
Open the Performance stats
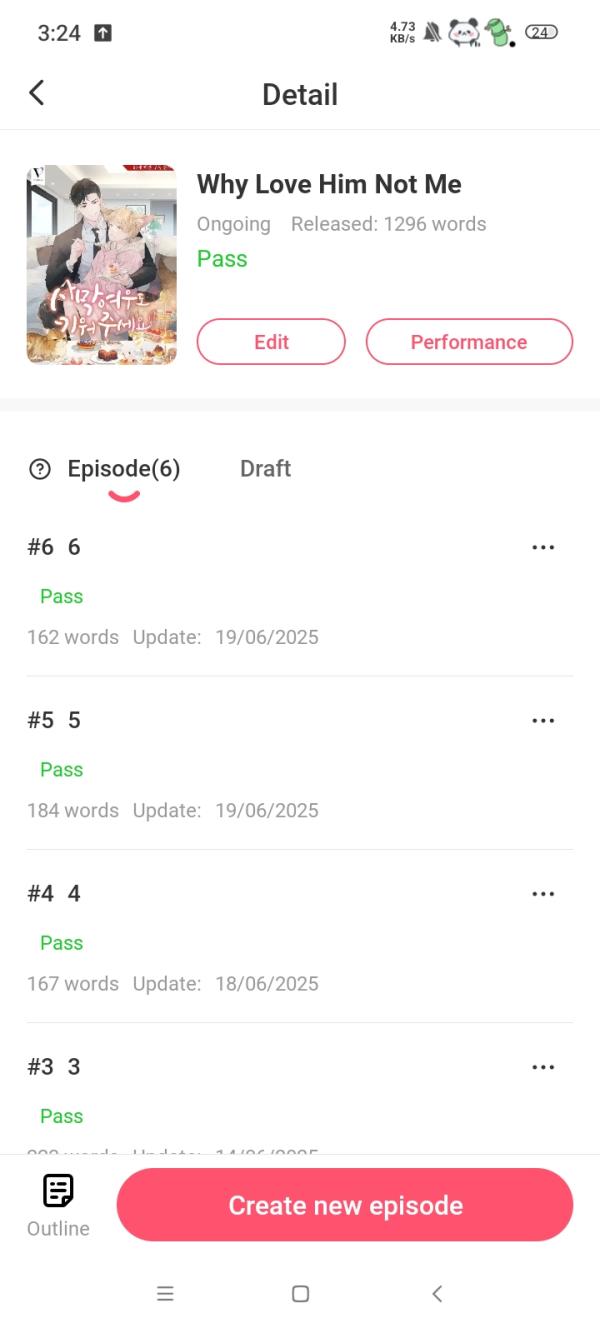(x=469, y=342)
